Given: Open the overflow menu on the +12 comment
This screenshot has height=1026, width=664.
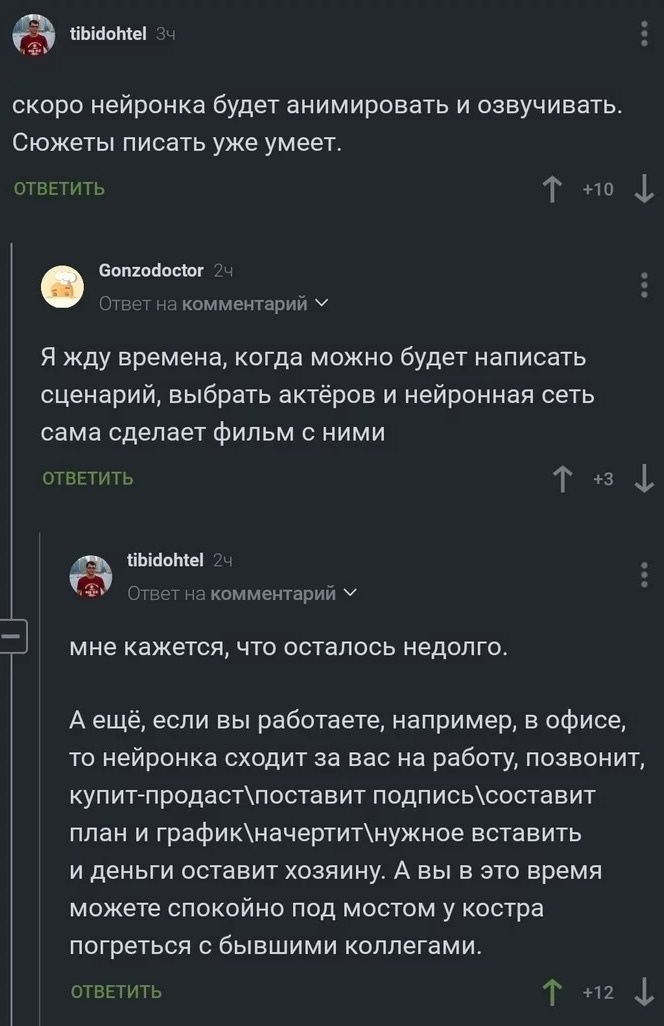Looking at the screenshot, I should tap(644, 575).
